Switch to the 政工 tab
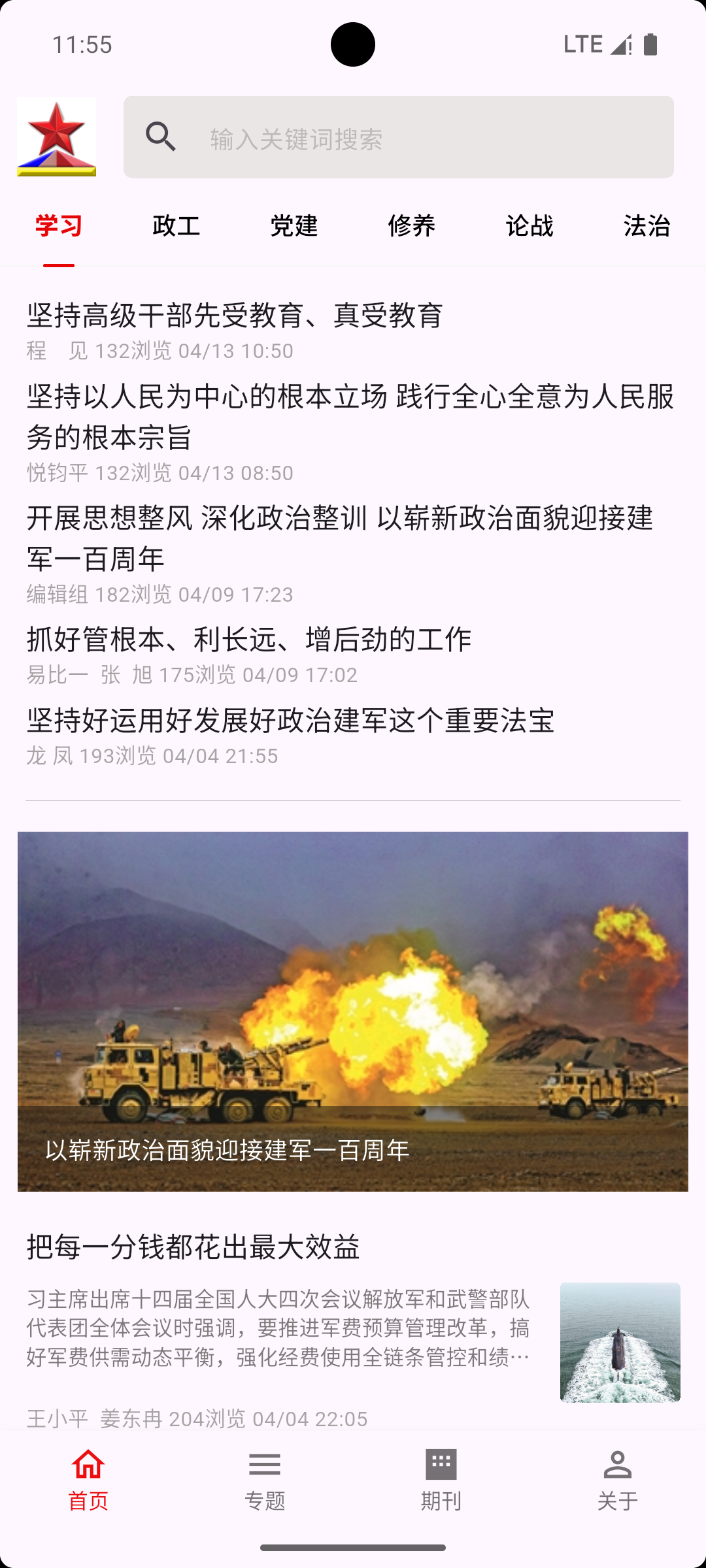 [176, 226]
